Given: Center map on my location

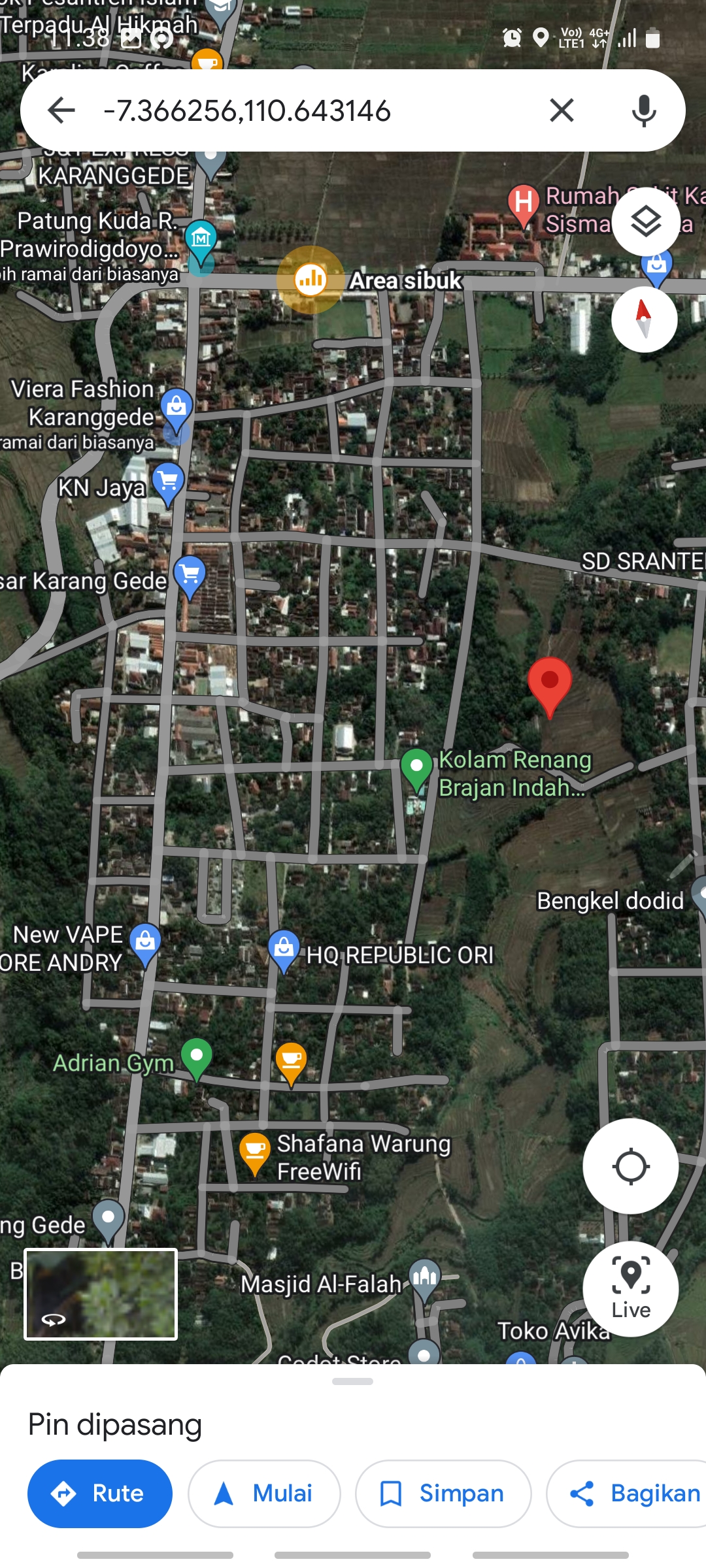Looking at the screenshot, I should click(630, 1166).
